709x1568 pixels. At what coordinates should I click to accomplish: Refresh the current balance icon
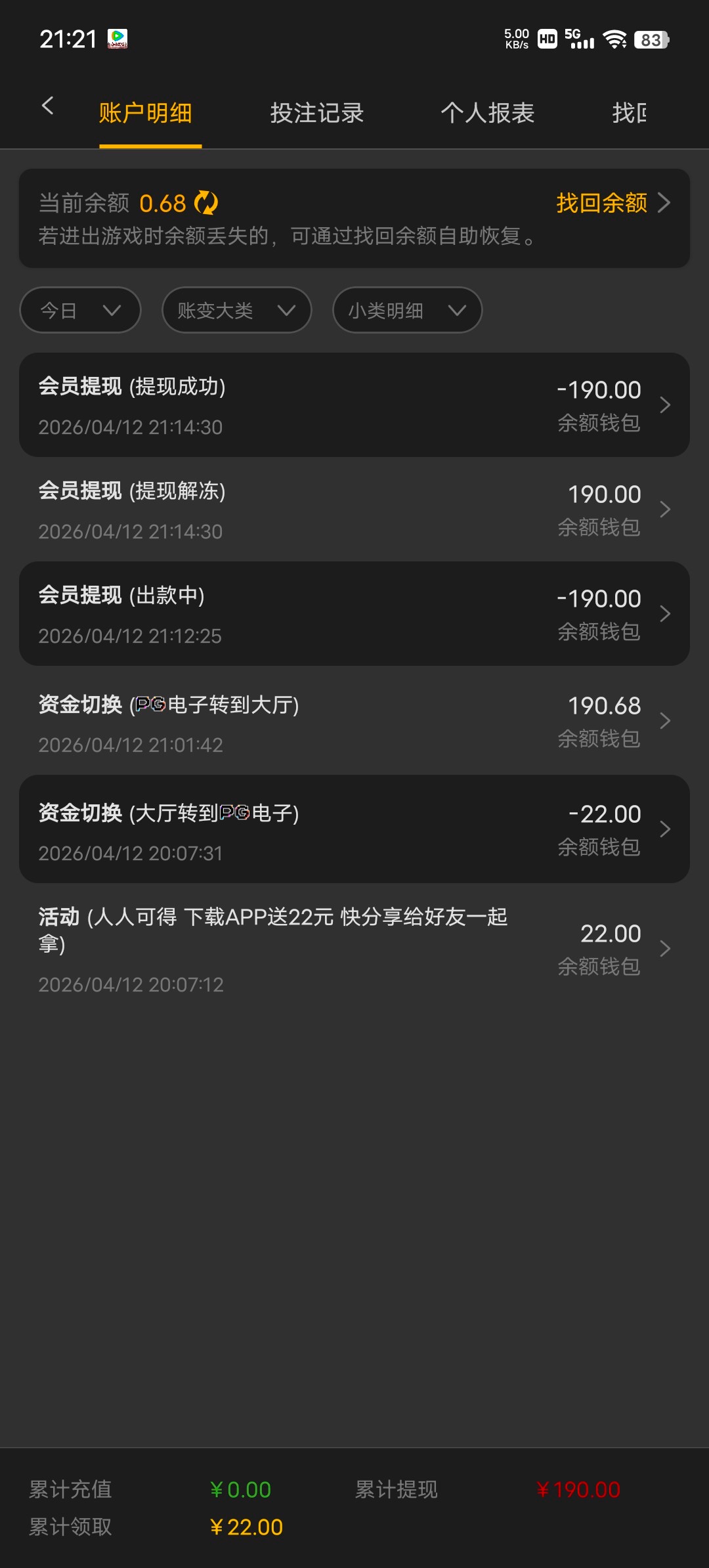tap(206, 203)
